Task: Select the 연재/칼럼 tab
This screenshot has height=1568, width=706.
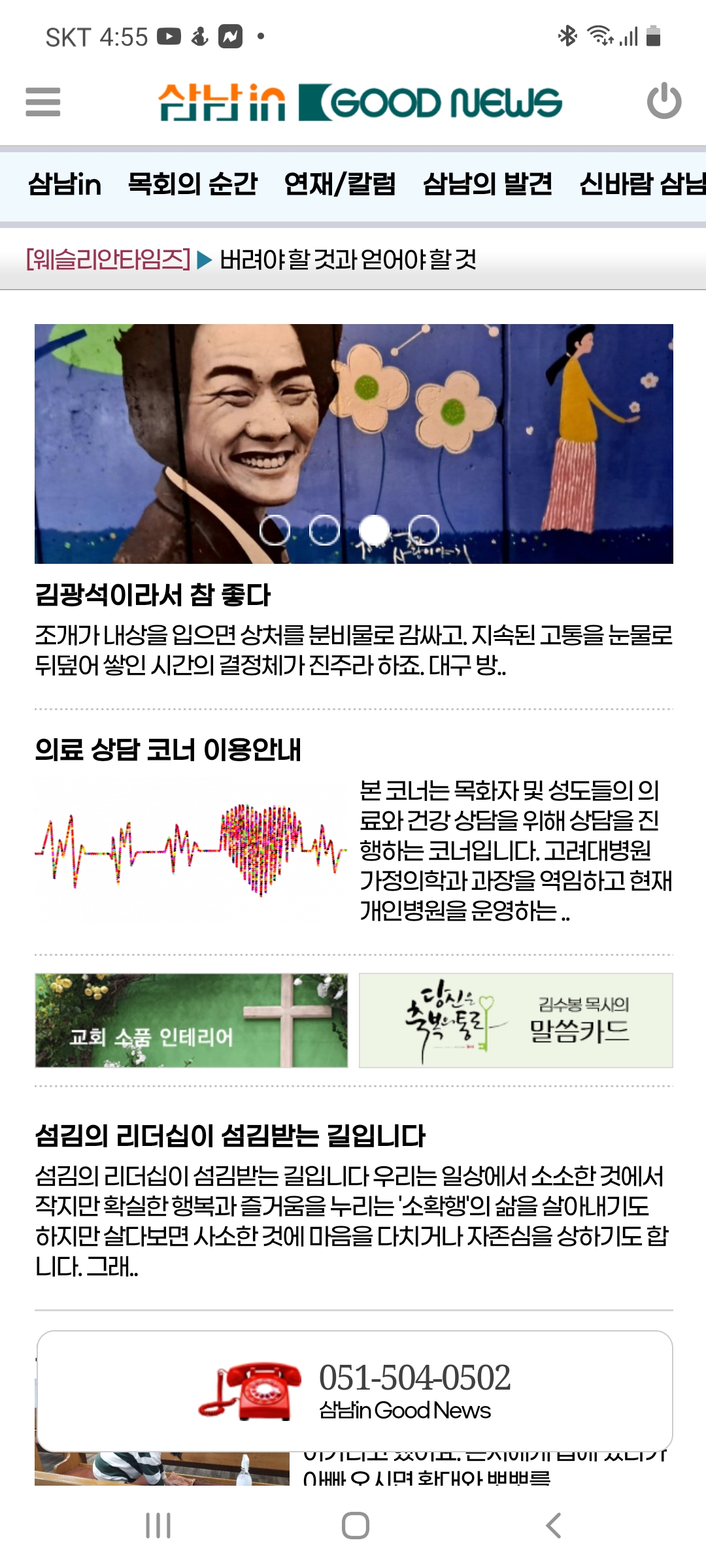Action: 340,184
